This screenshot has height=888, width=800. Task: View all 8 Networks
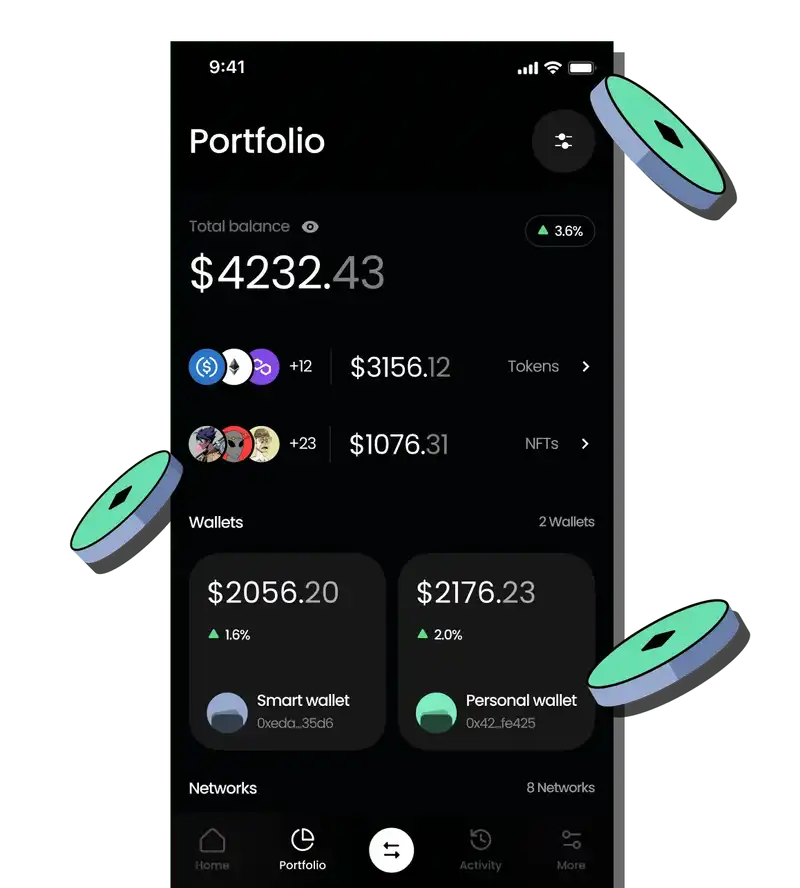(560, 788)
